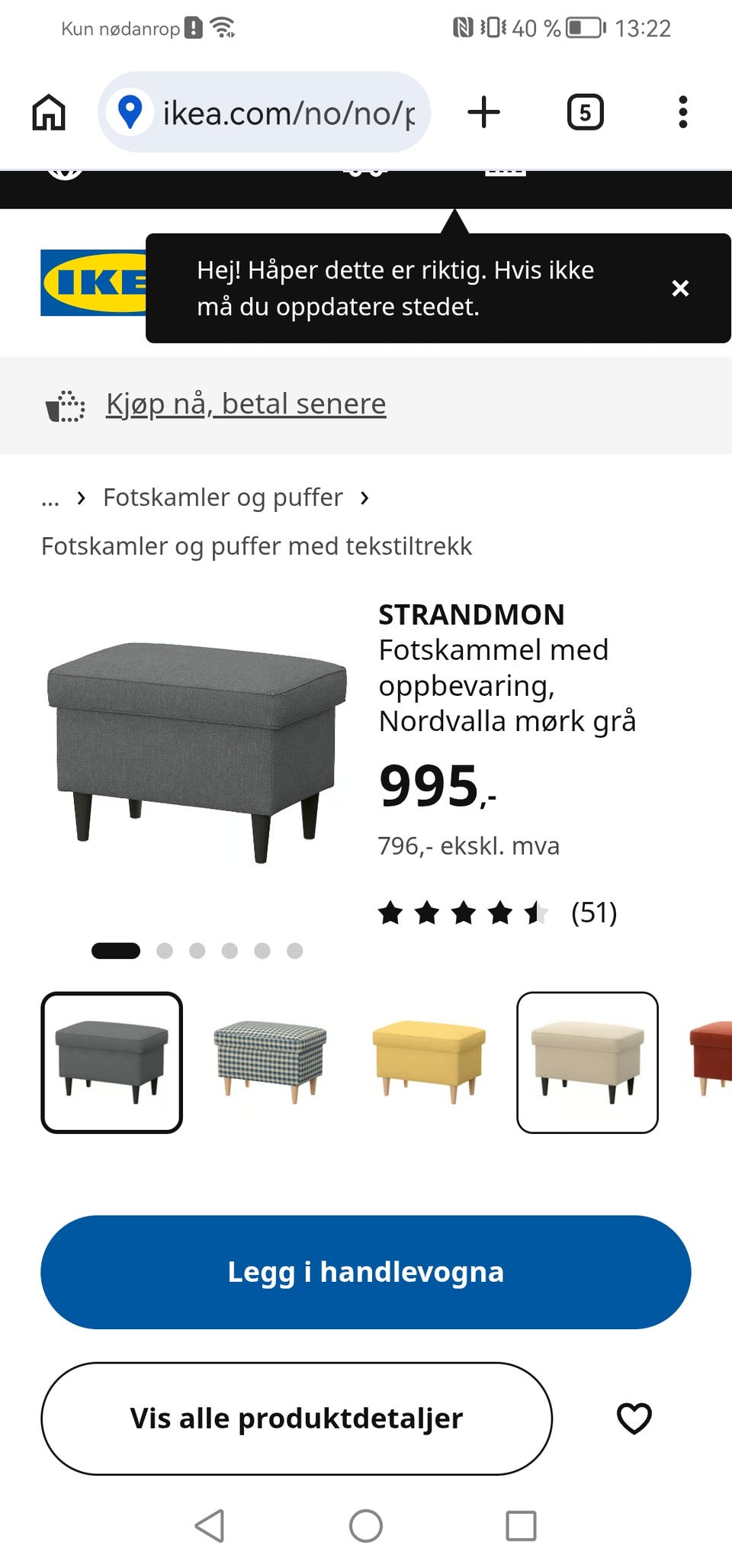The width and height of the screenshot is (732, 1568).
Task: Add the footstool to favorites heart
Action: pyautogui.click(x=634, y=1418)
